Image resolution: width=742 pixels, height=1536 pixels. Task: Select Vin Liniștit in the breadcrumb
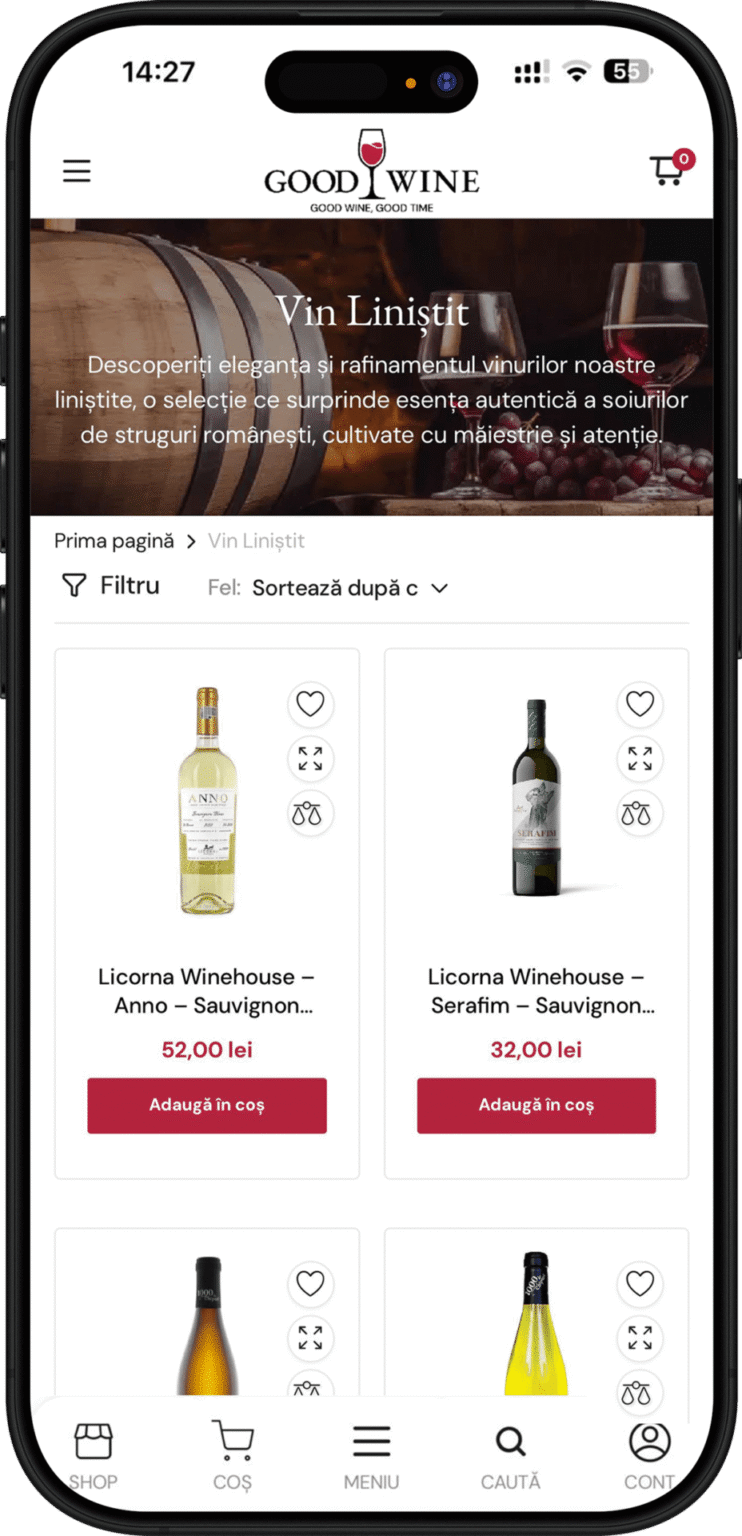coord(256,541)
